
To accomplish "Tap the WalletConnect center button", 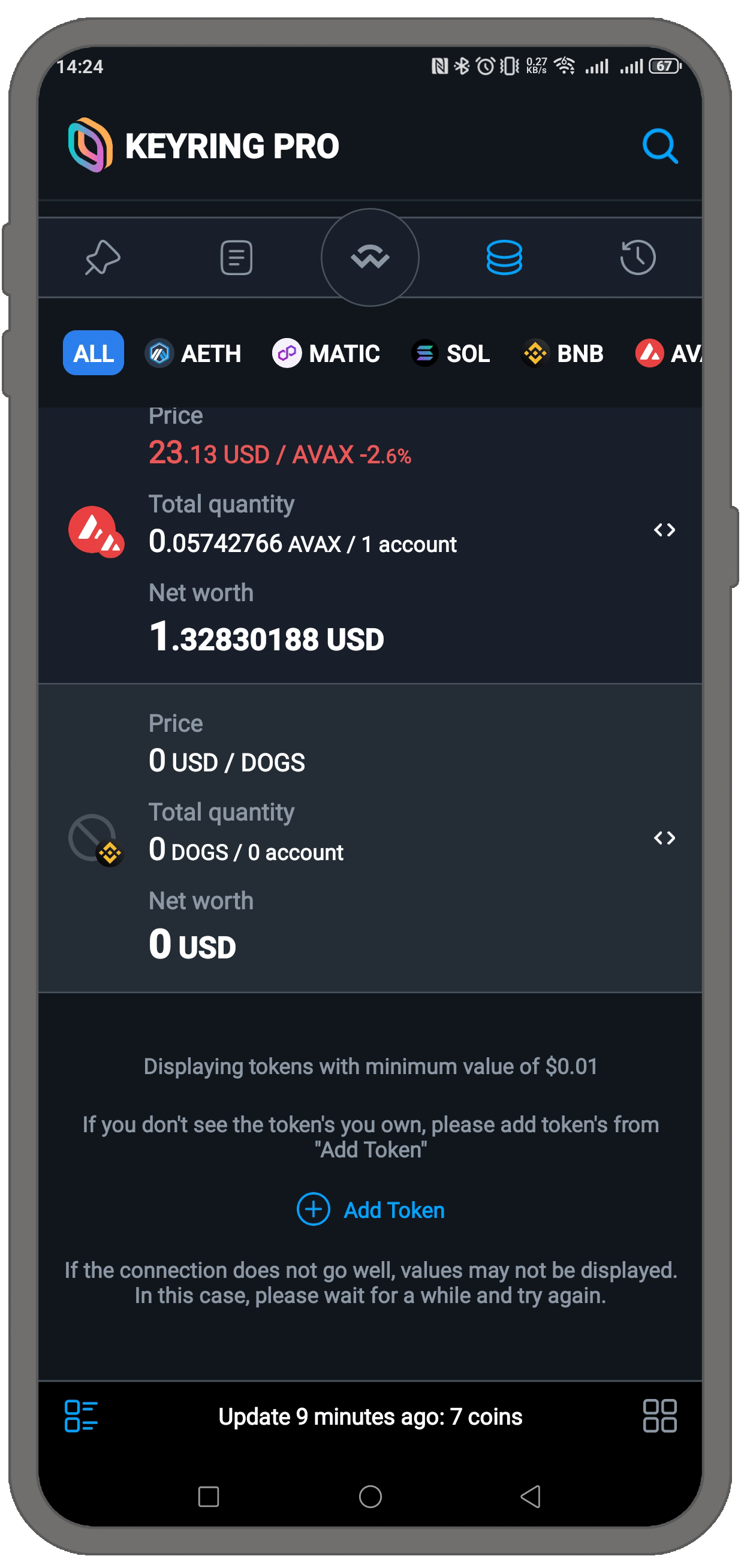I will click(369, 258).
